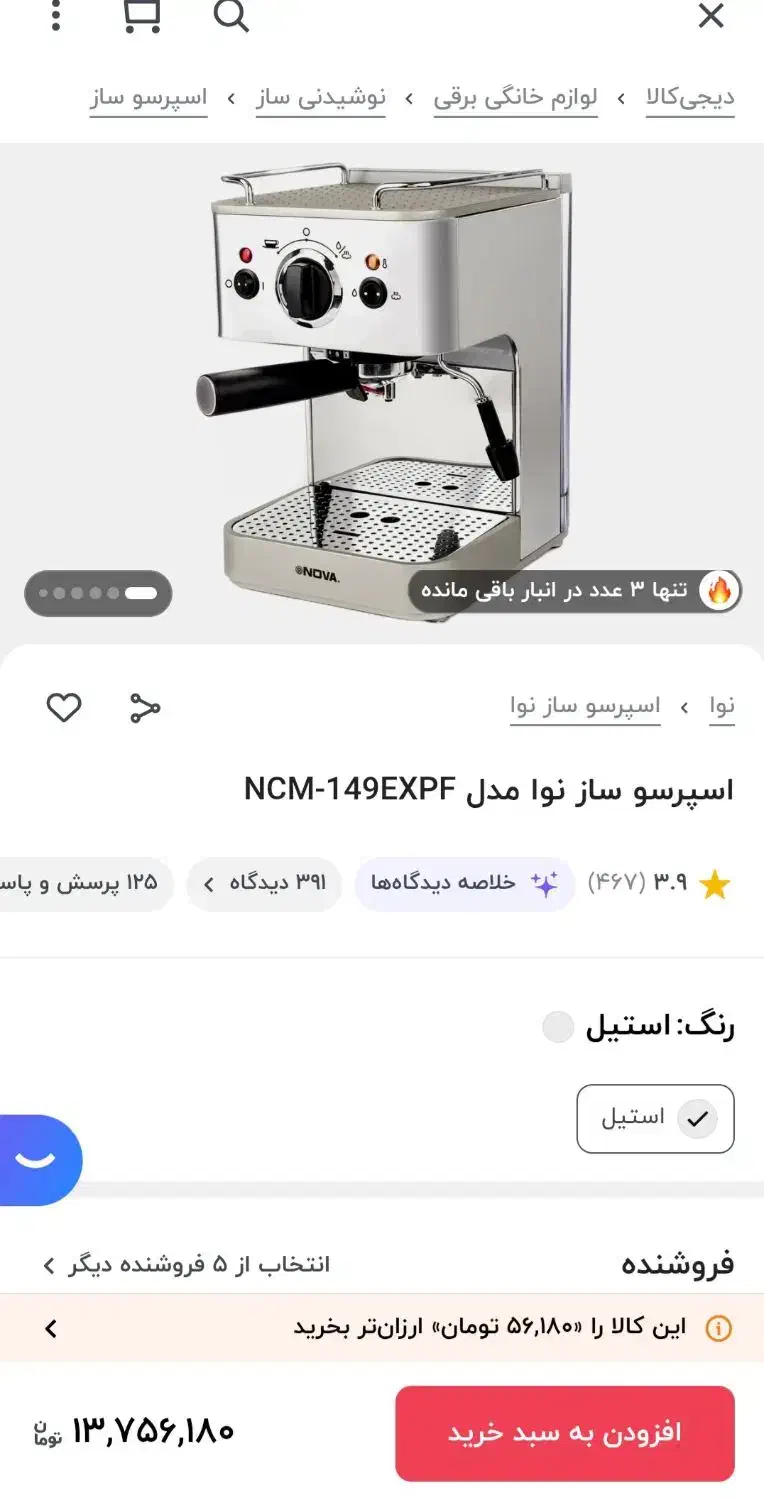The image size is (764, 1500).
Task: Close the product page with X
Action: coord(711,16)
